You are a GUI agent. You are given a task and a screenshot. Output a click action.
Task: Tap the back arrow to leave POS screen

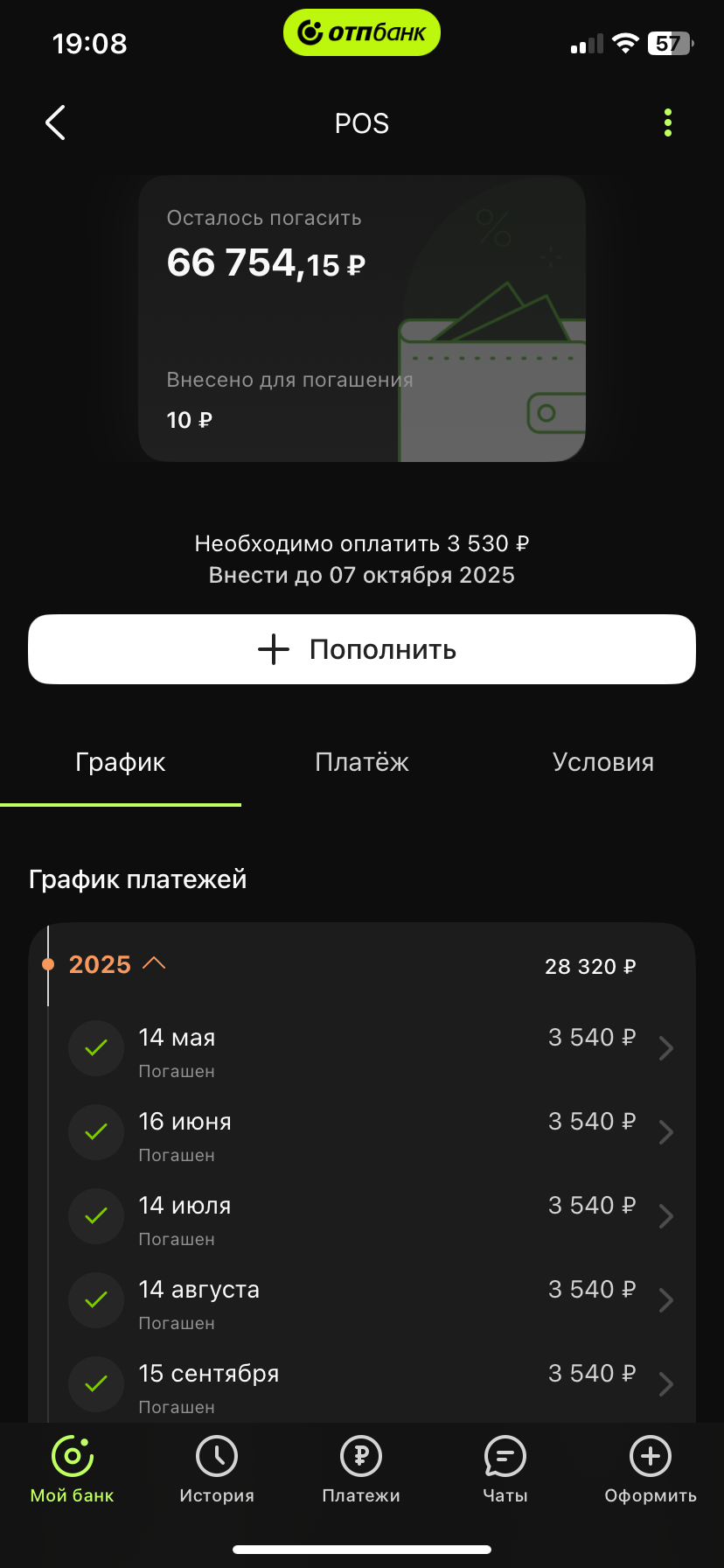[55, 122]
